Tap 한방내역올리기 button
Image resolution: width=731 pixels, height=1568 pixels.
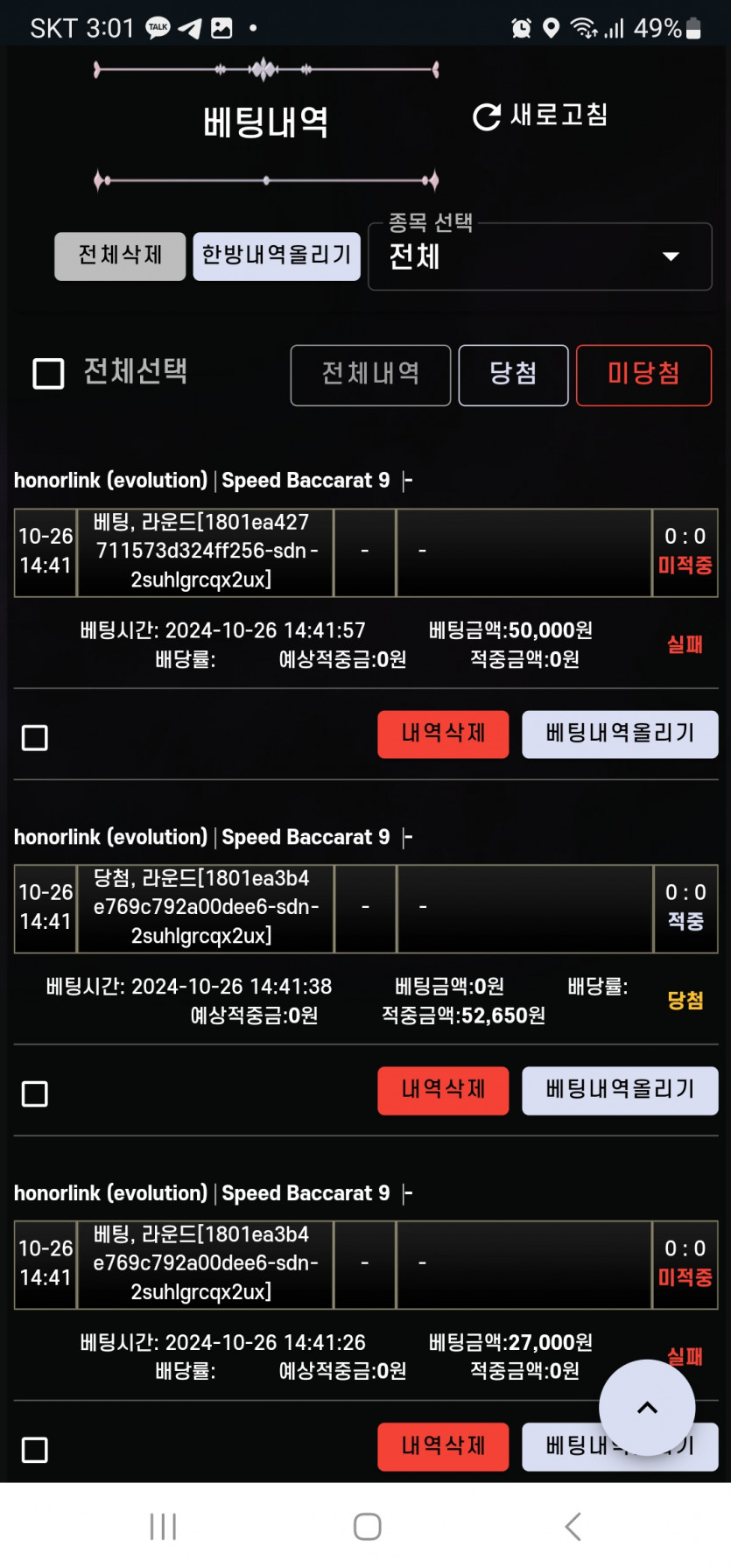[277, 256]
